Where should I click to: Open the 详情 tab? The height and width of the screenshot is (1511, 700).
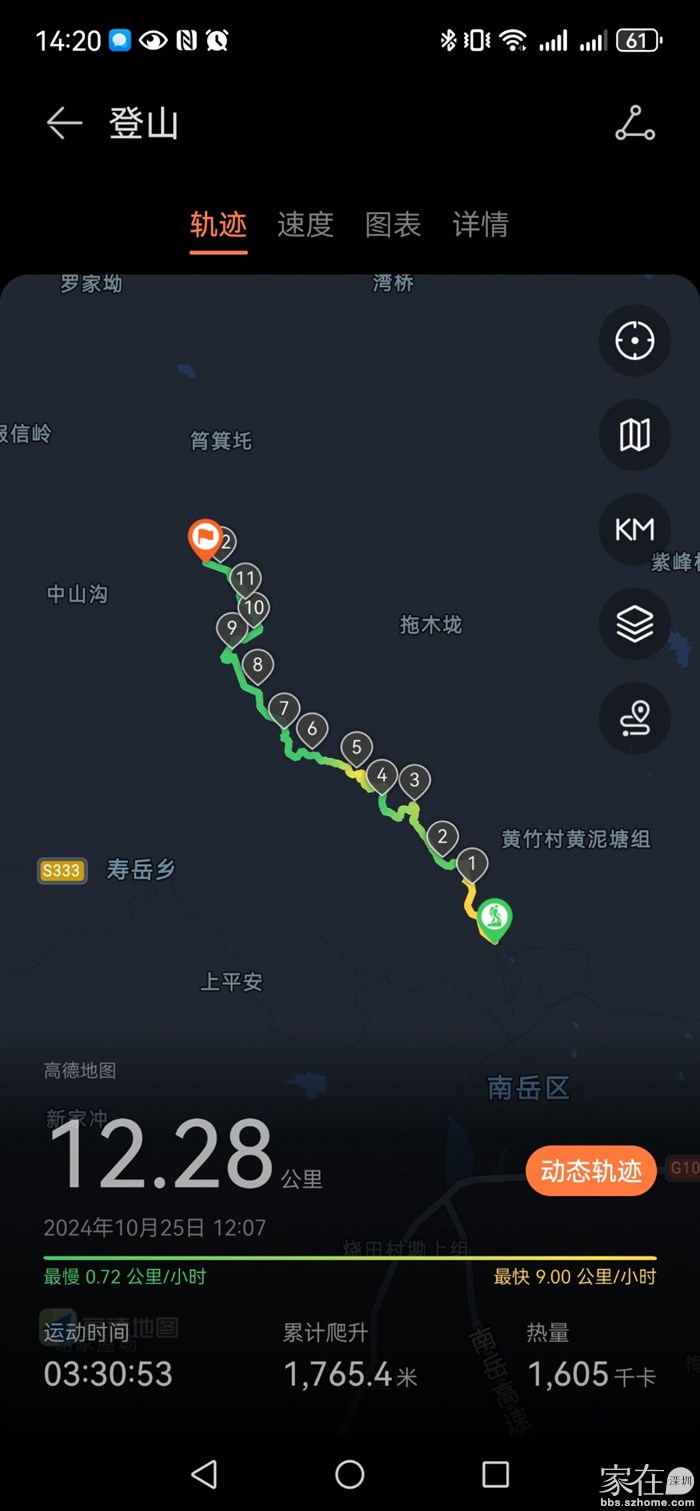(x=481, y=224)
